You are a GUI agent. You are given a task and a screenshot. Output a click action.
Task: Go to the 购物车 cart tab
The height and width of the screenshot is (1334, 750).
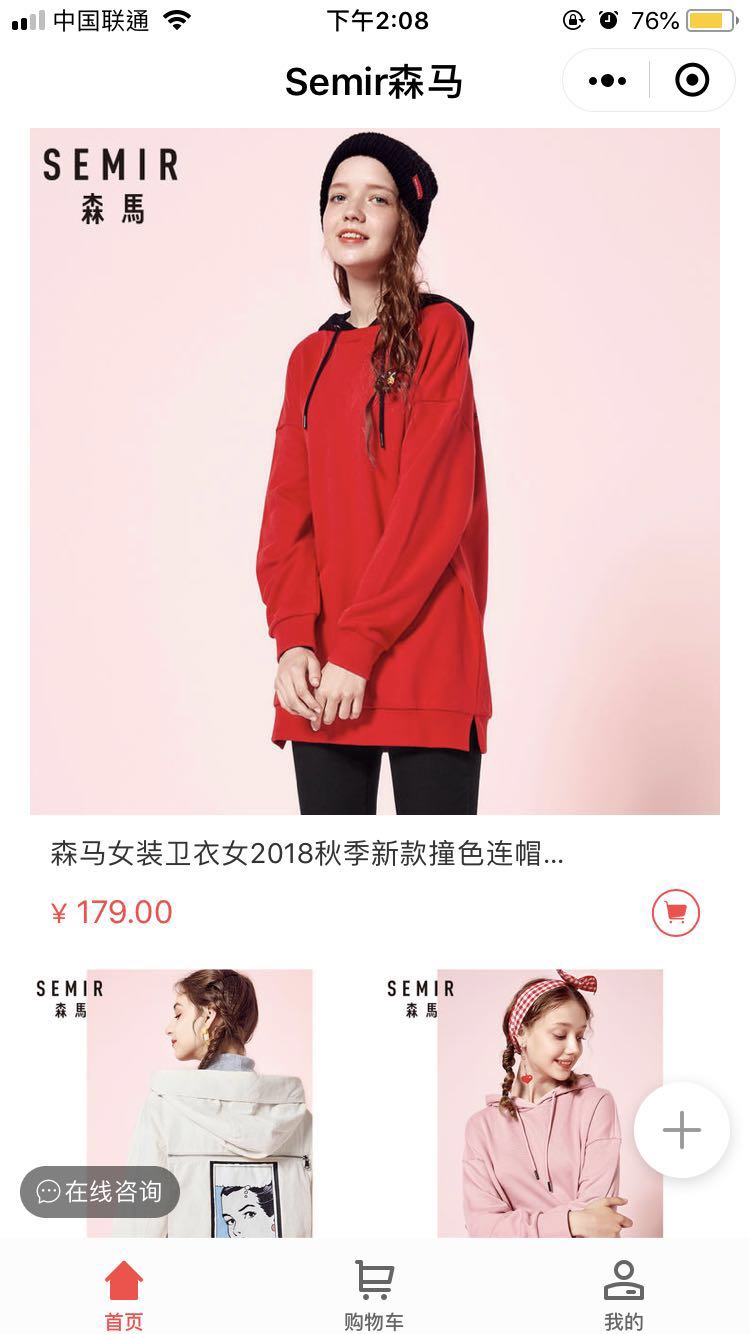[x=374, y=1295]
